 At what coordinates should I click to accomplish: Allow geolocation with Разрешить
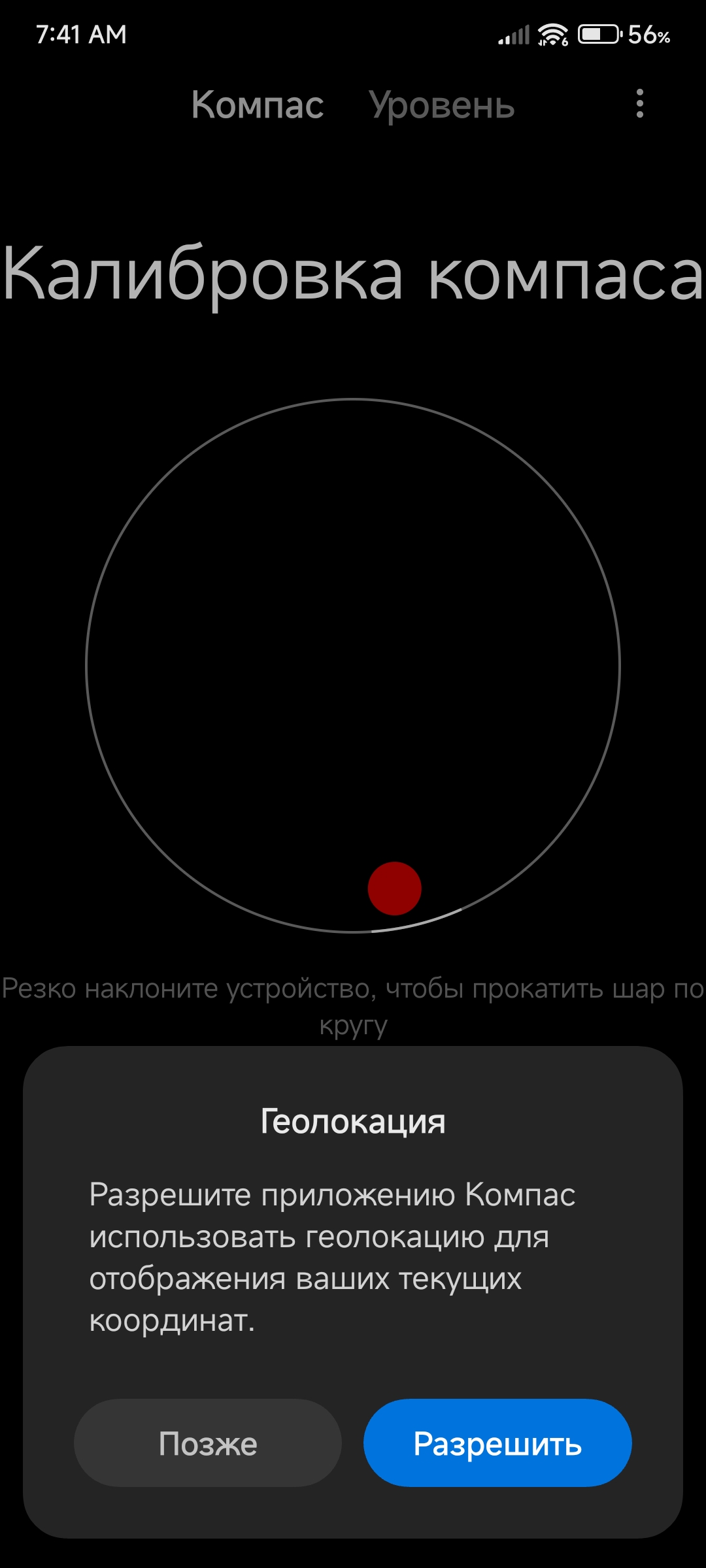497,1443
